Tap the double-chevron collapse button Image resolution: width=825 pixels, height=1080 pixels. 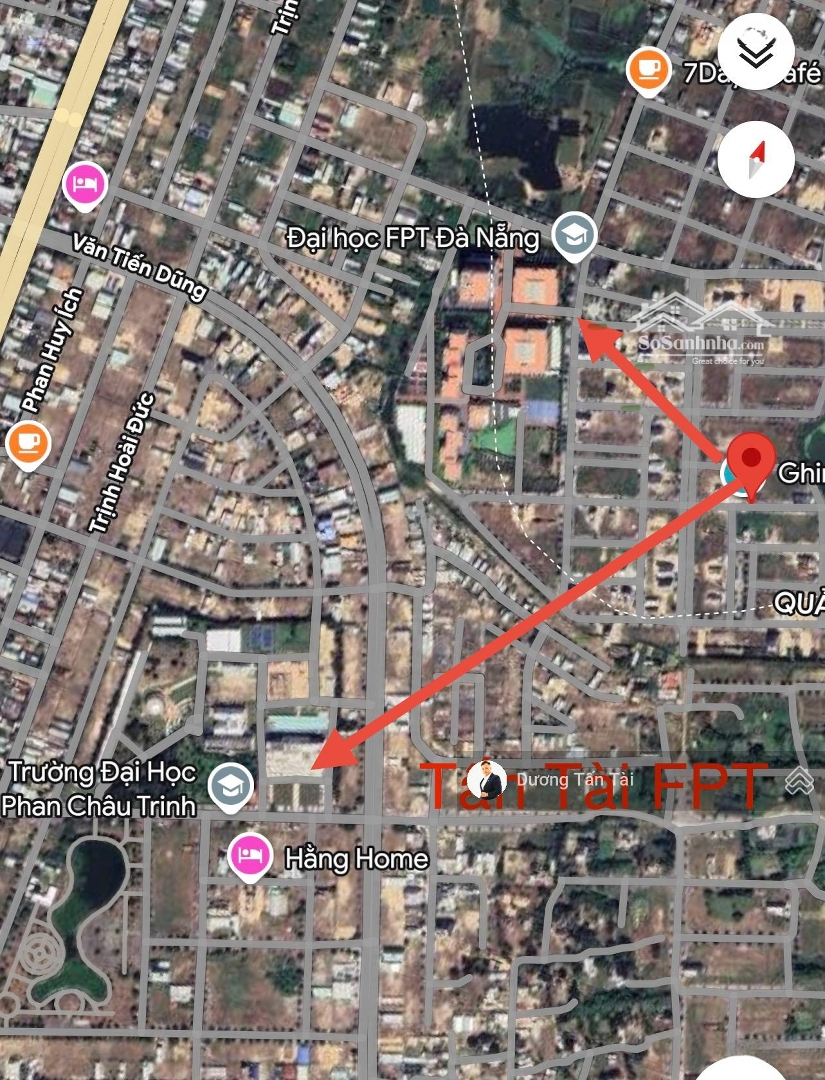756,52
